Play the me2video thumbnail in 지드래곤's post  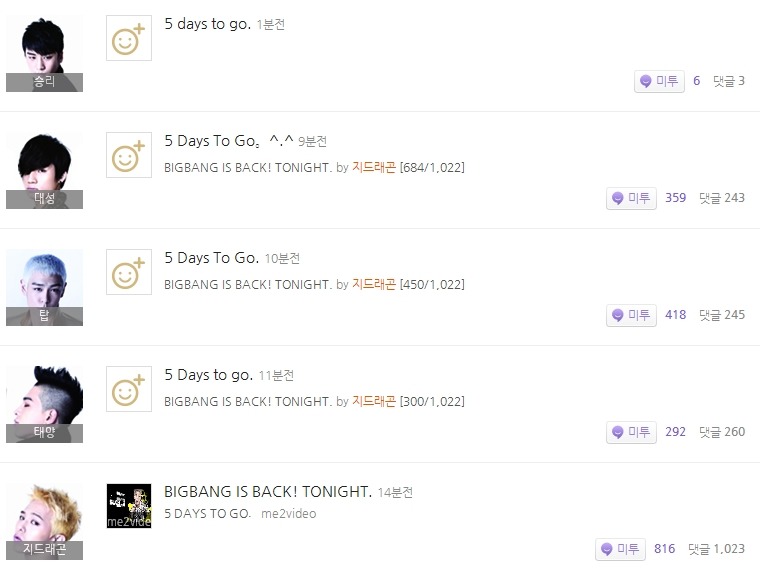pos(129,506)
